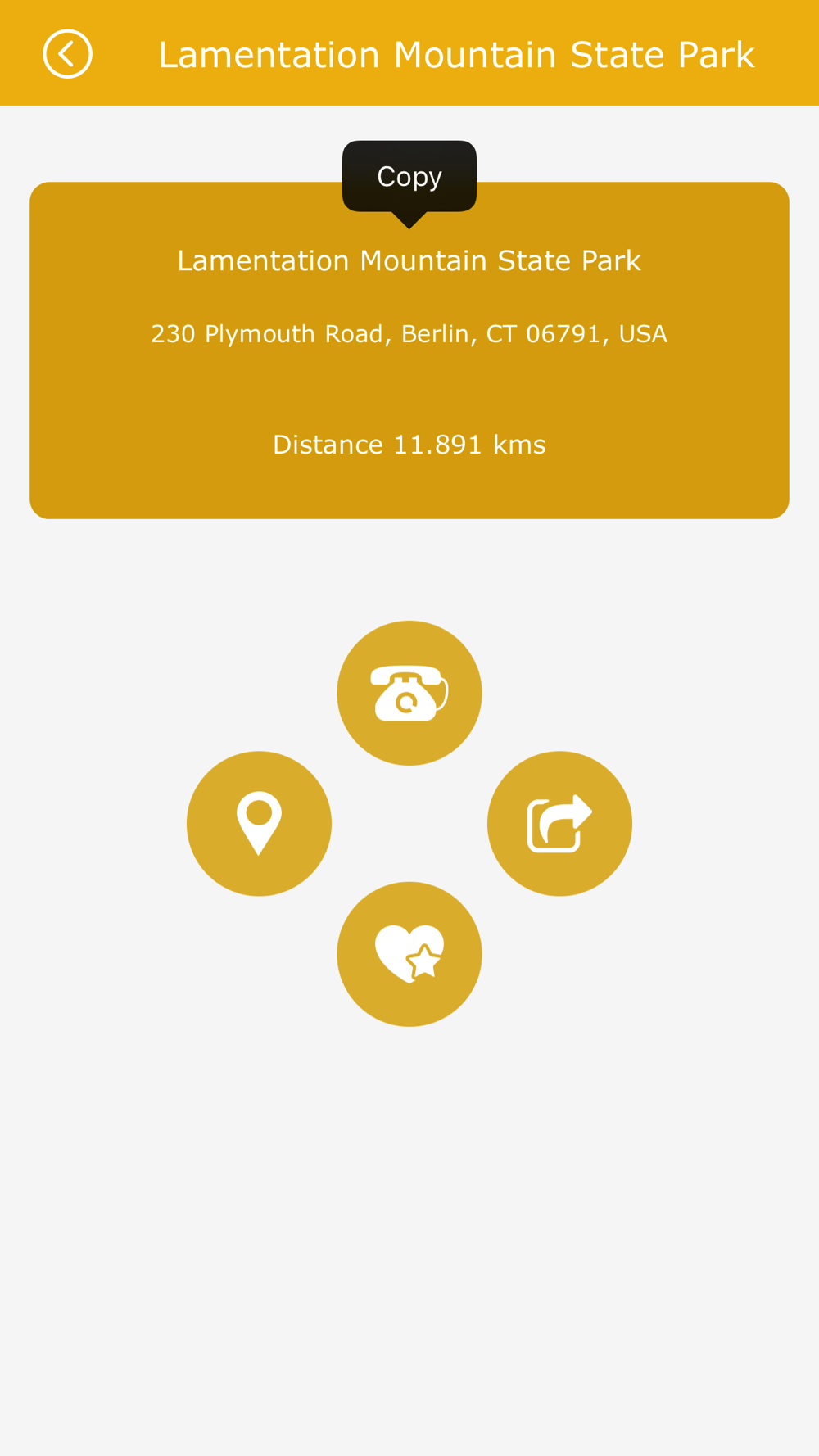Tap the Copy popup button
Image resolution: width=819 pixels, height=1456 pixels.
coord(409,177)
